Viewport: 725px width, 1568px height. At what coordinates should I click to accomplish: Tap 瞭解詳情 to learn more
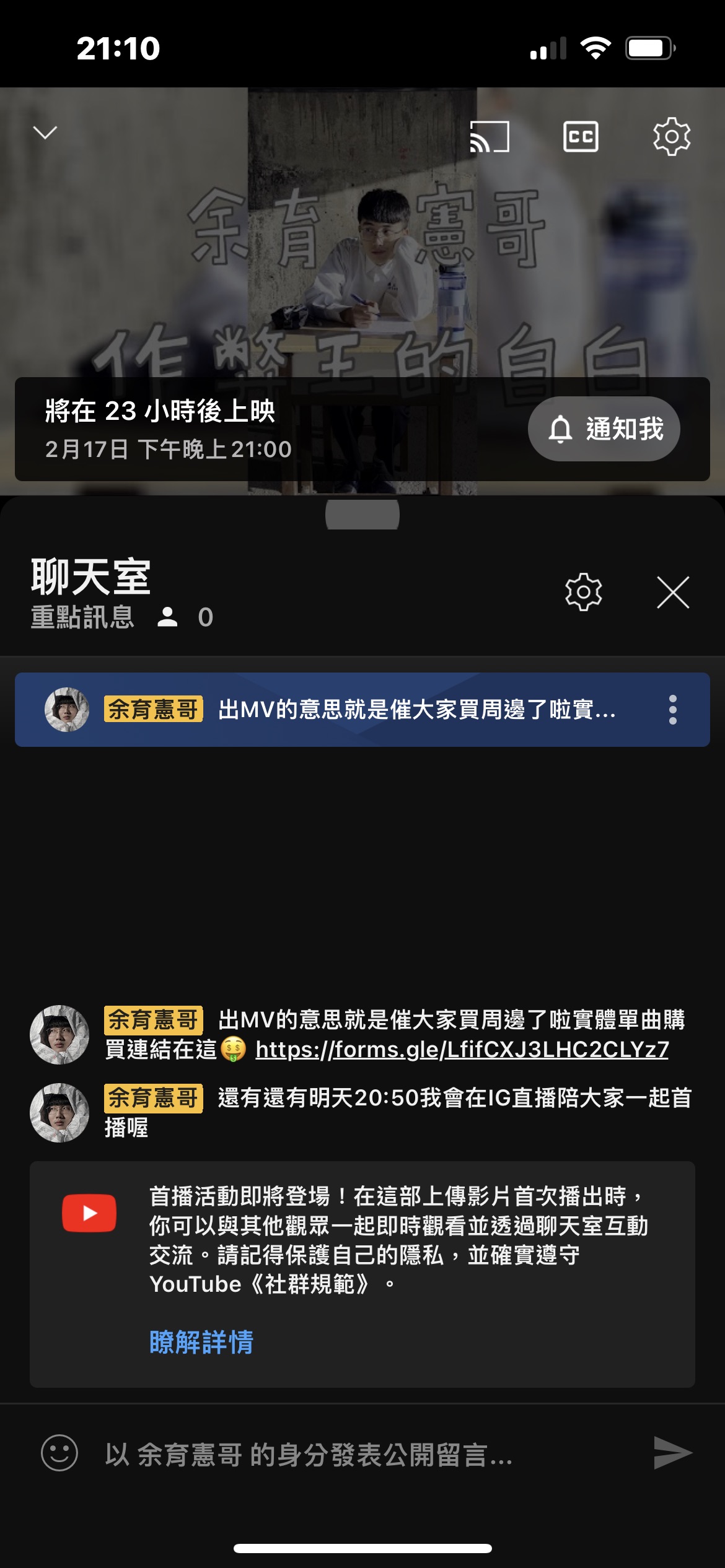point(201,1342)
